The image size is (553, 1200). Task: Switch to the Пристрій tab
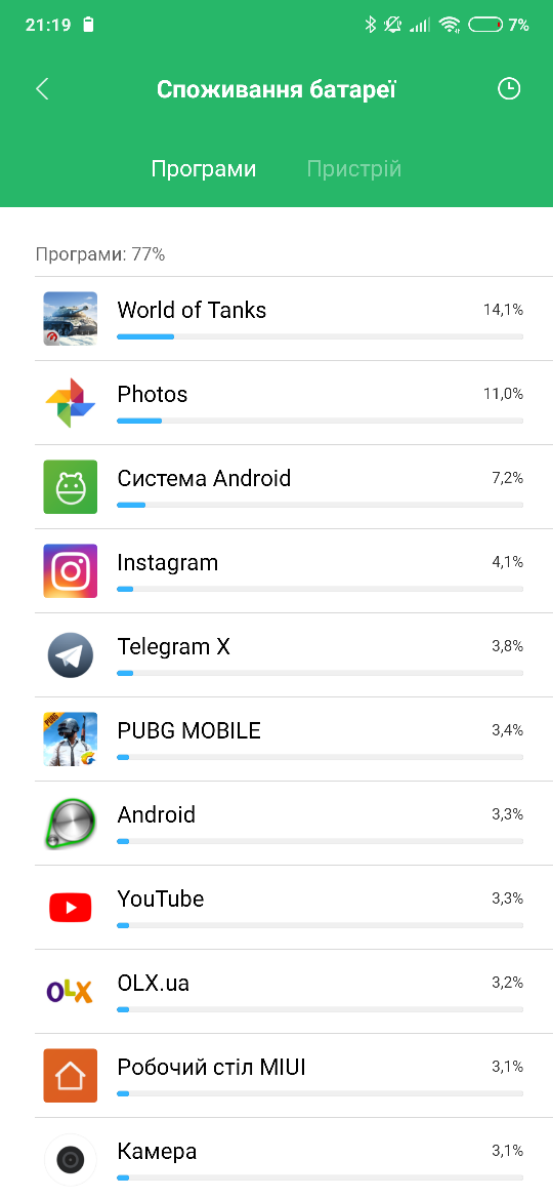coord(354,169)
